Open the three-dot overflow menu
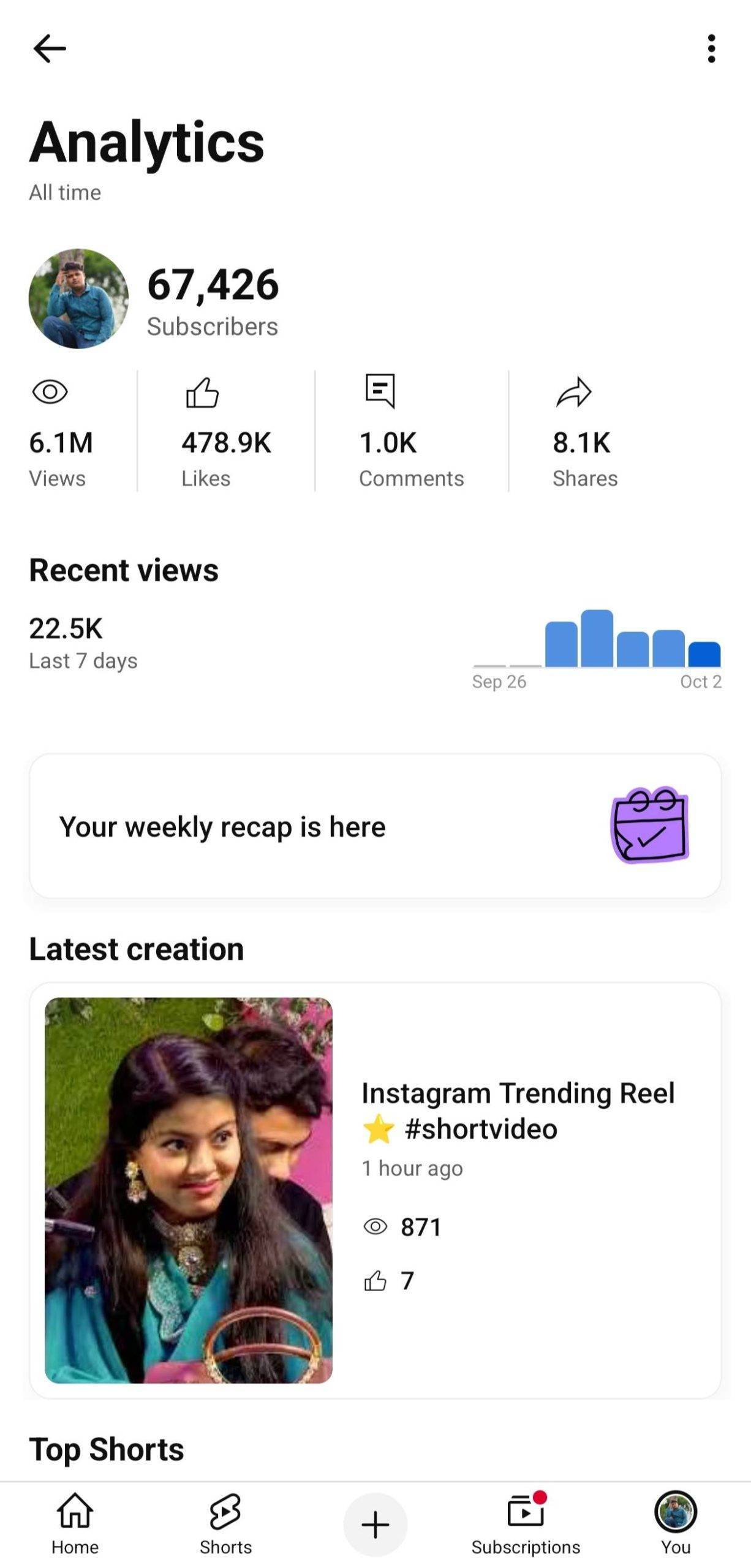 [x=711, y=48]
